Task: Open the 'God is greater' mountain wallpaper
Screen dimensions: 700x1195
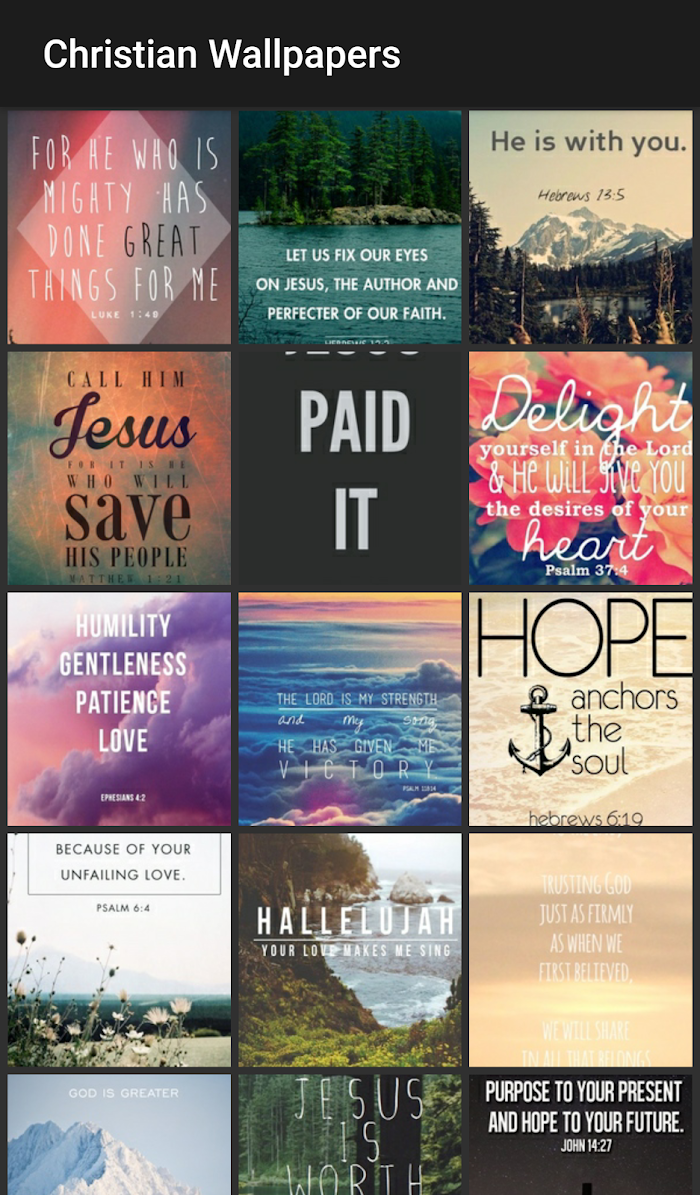Action: pyautogui.click(x=119, y=1134)
